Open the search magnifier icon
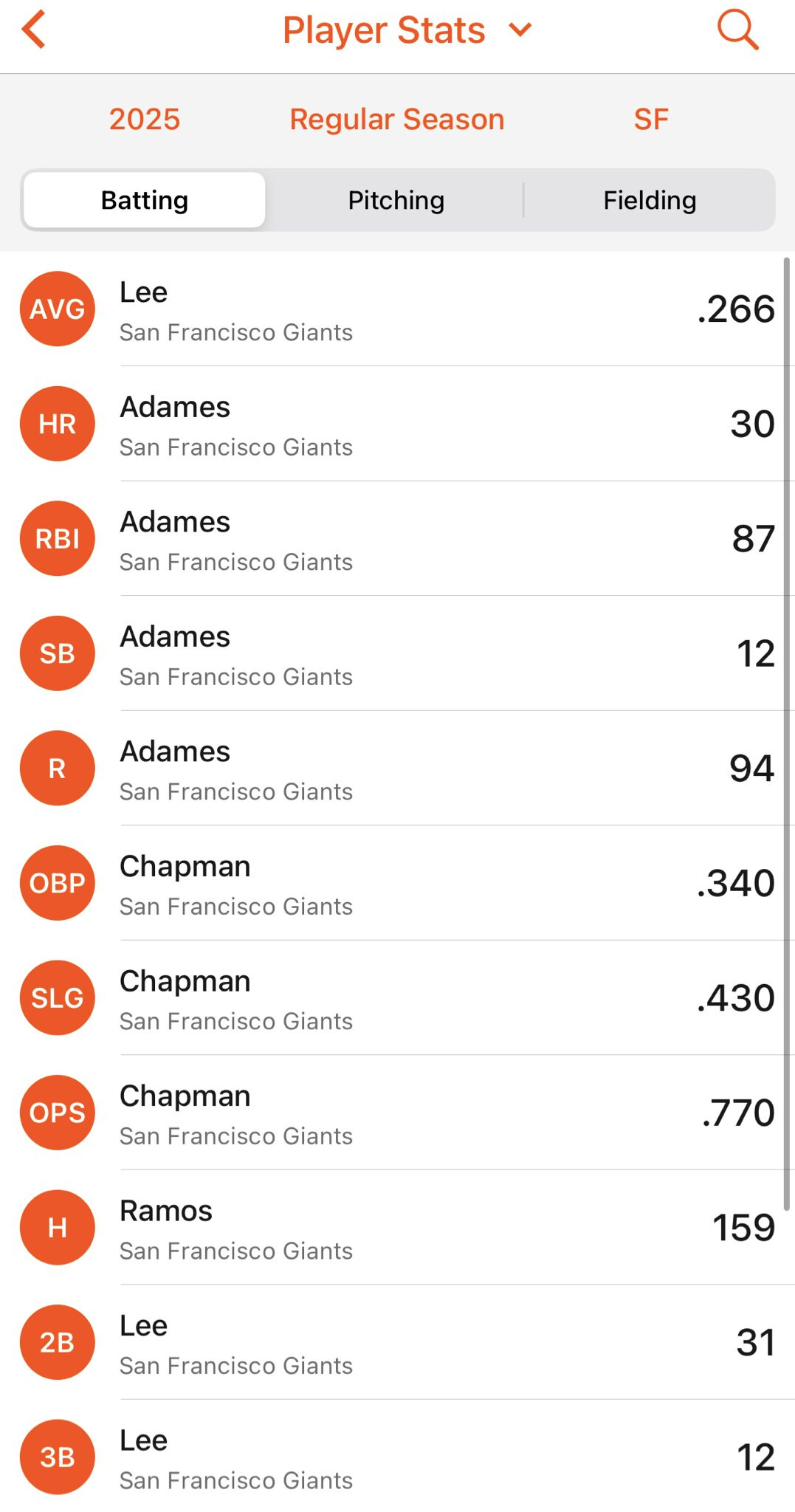 (x=737, y=30)
